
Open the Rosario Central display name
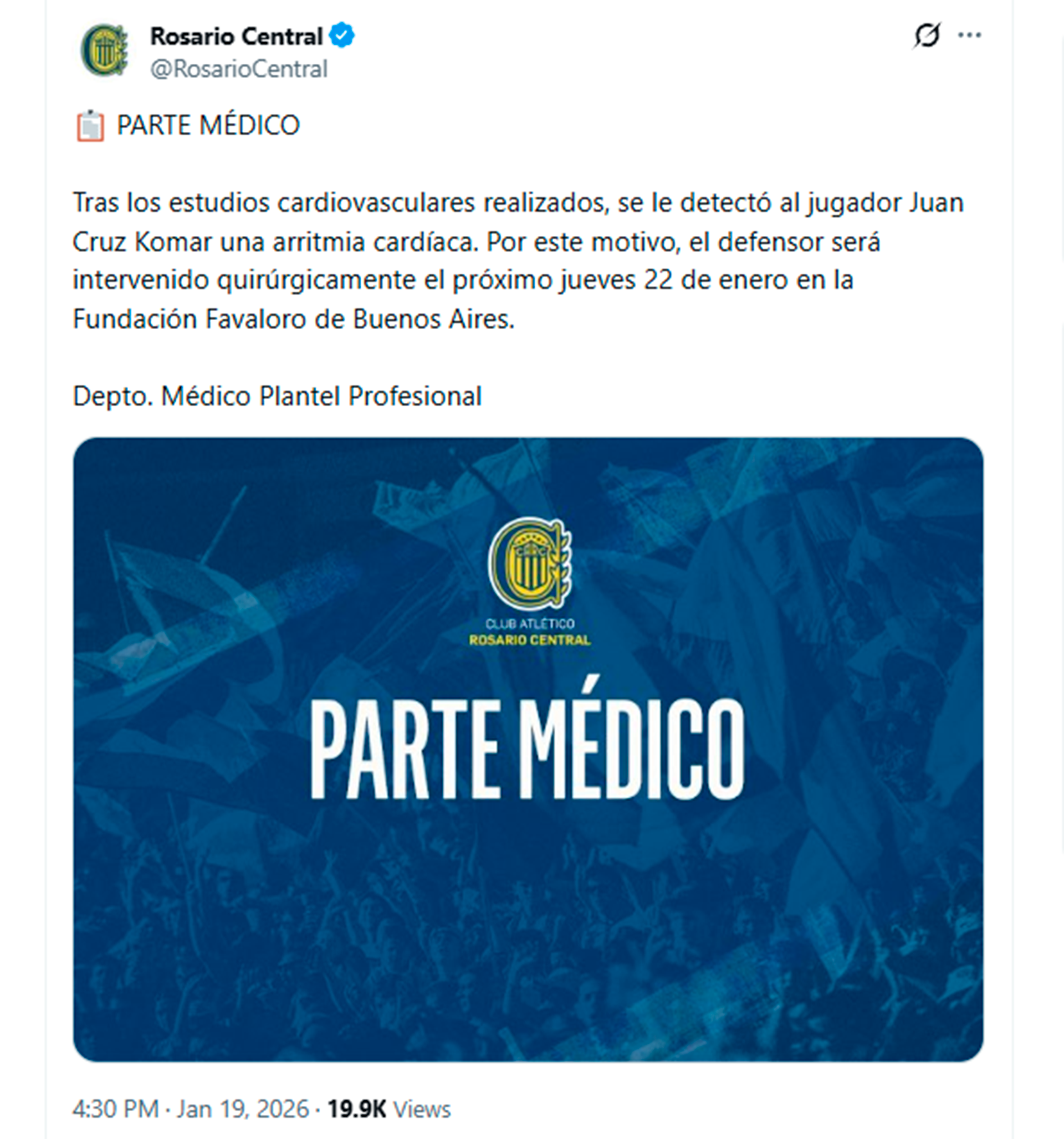235,35
